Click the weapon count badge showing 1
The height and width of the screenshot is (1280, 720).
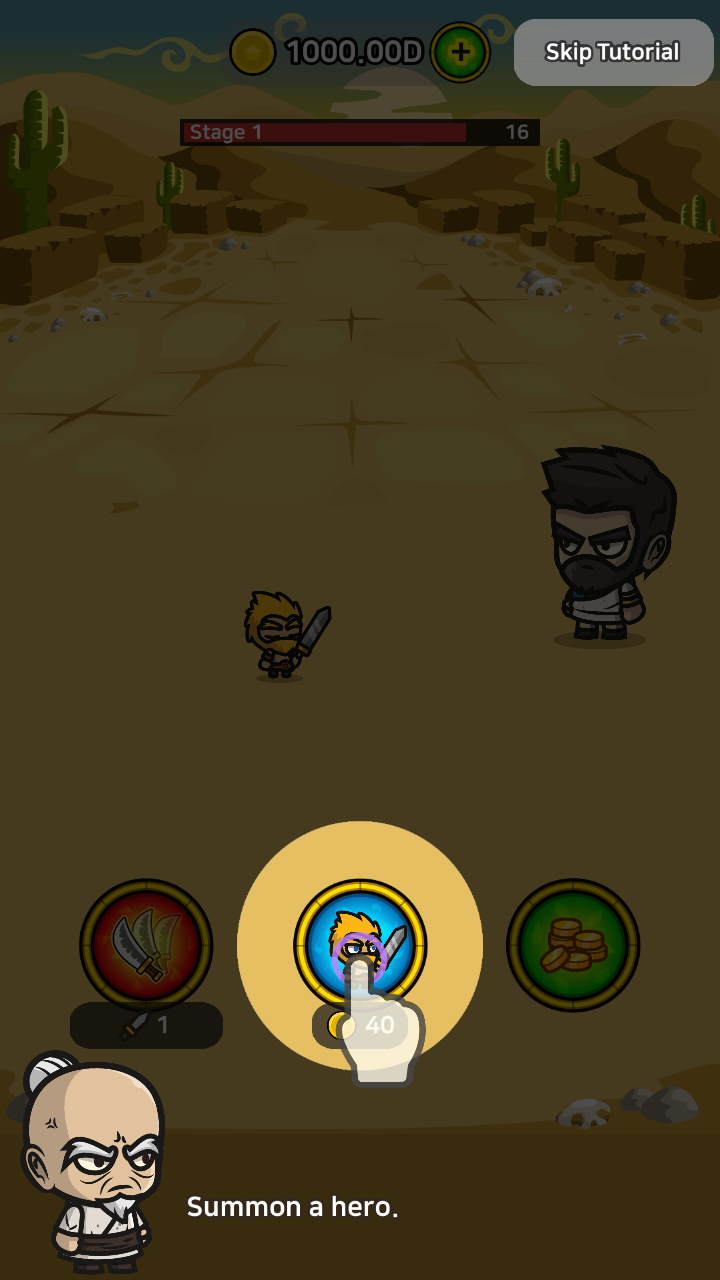pyautogui.click(x=146, y=1023)
